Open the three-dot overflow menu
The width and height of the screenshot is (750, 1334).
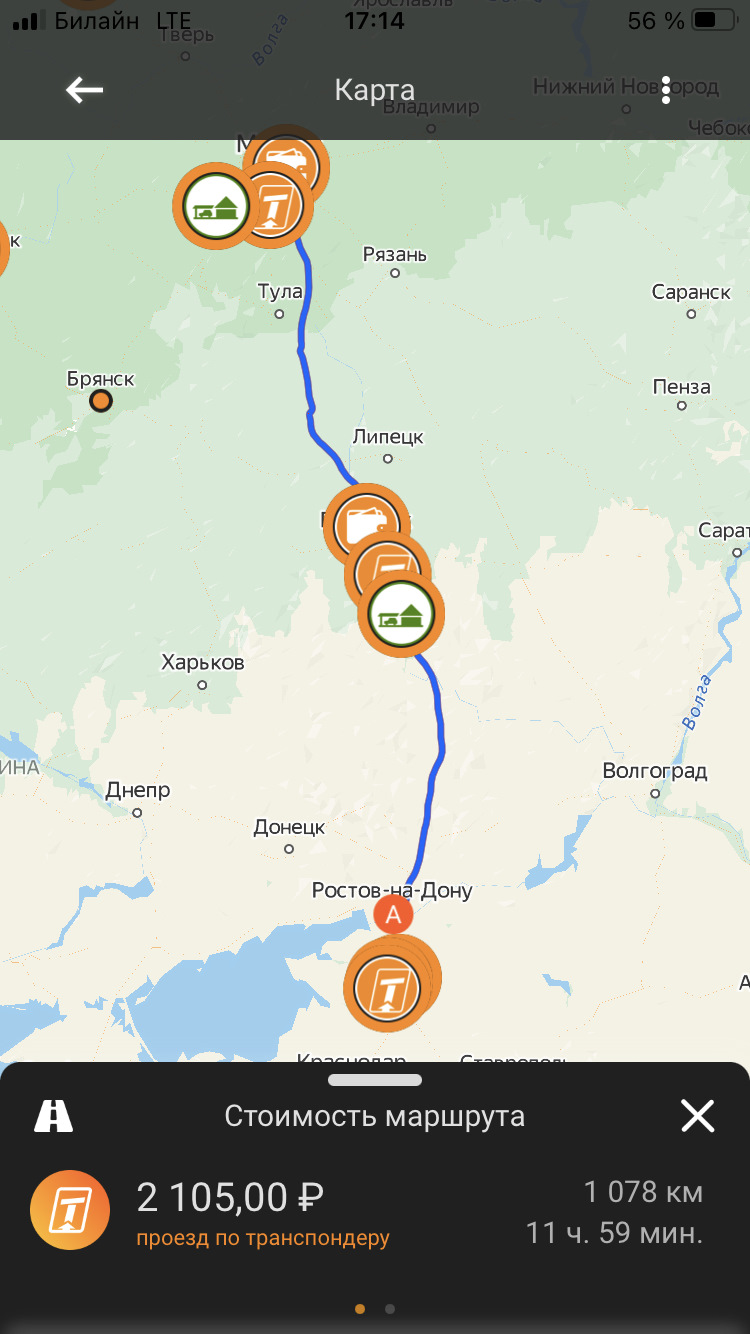[x=666, y=90]
